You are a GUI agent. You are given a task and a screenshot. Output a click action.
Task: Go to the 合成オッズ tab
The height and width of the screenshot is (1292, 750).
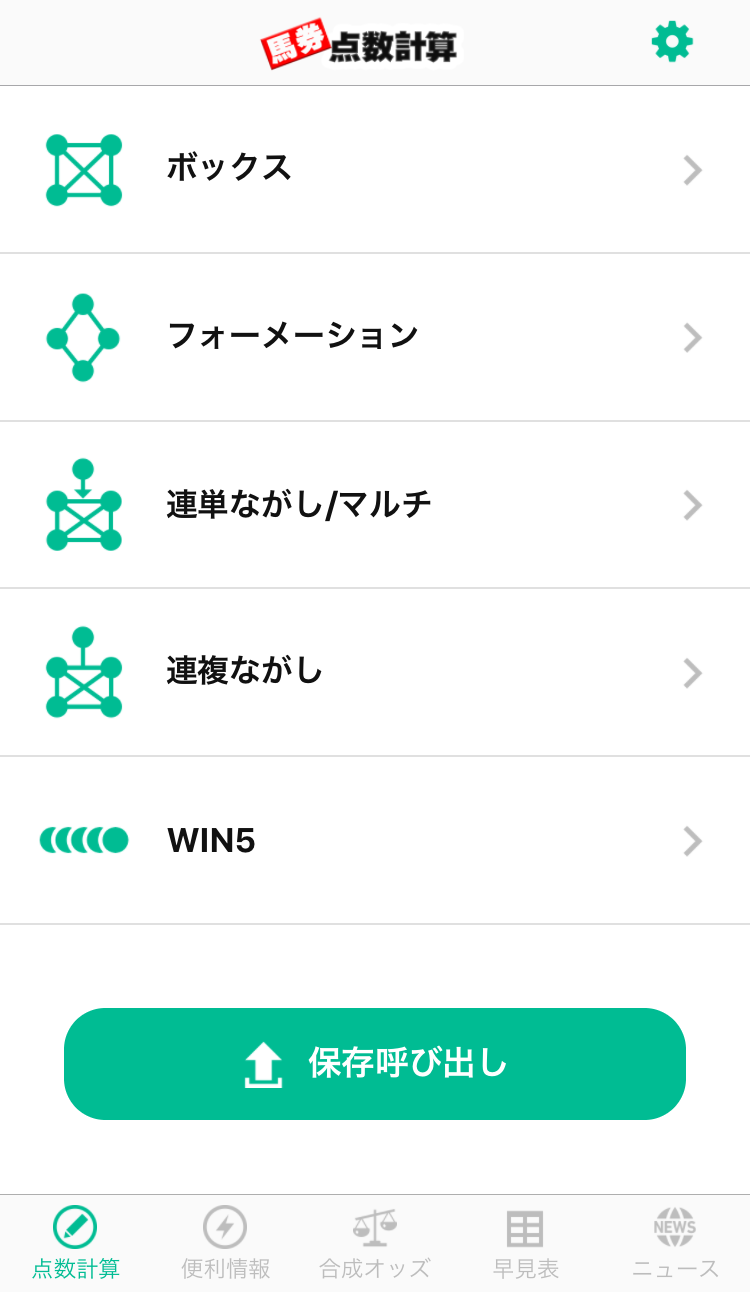375,1243
